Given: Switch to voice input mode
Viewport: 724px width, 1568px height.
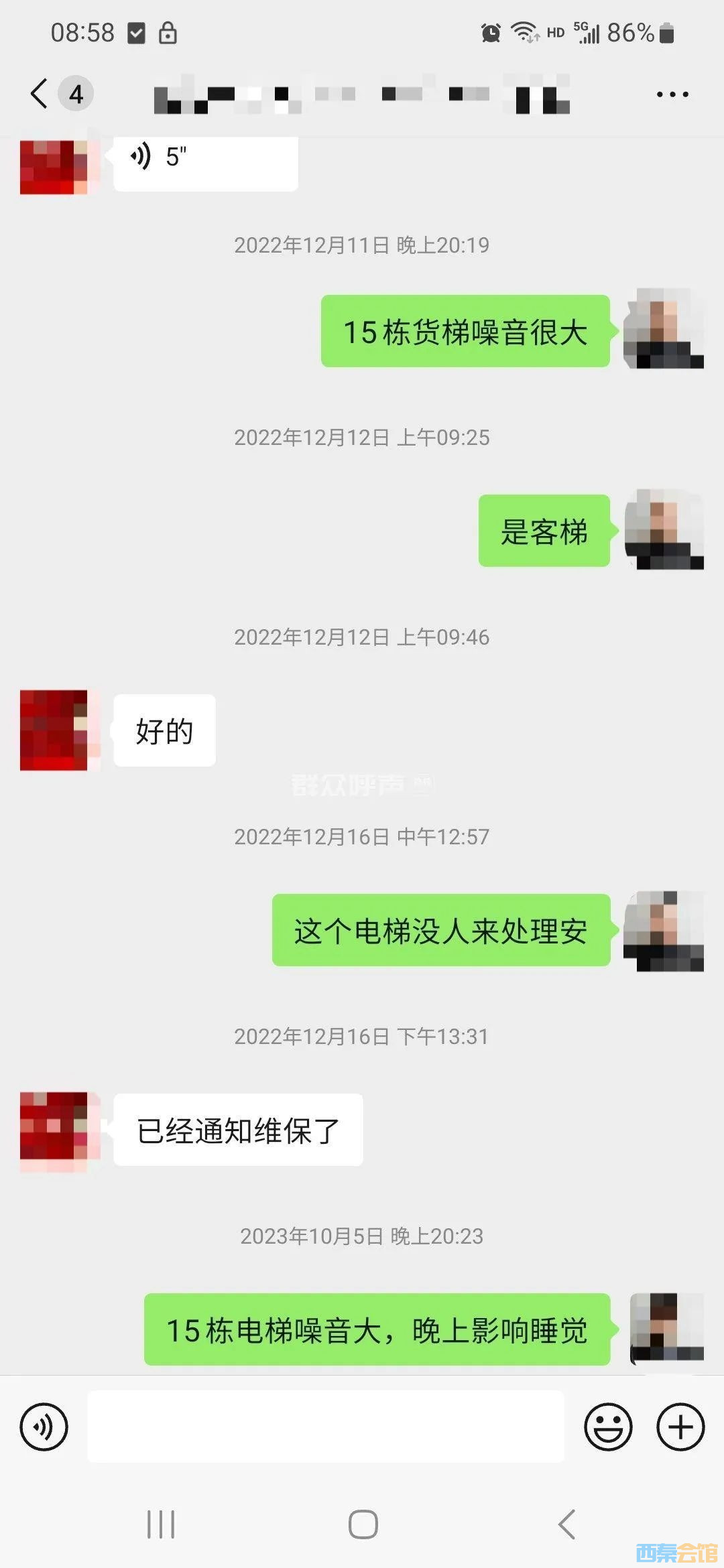Looking at the screenshot, I should 44,1427.
